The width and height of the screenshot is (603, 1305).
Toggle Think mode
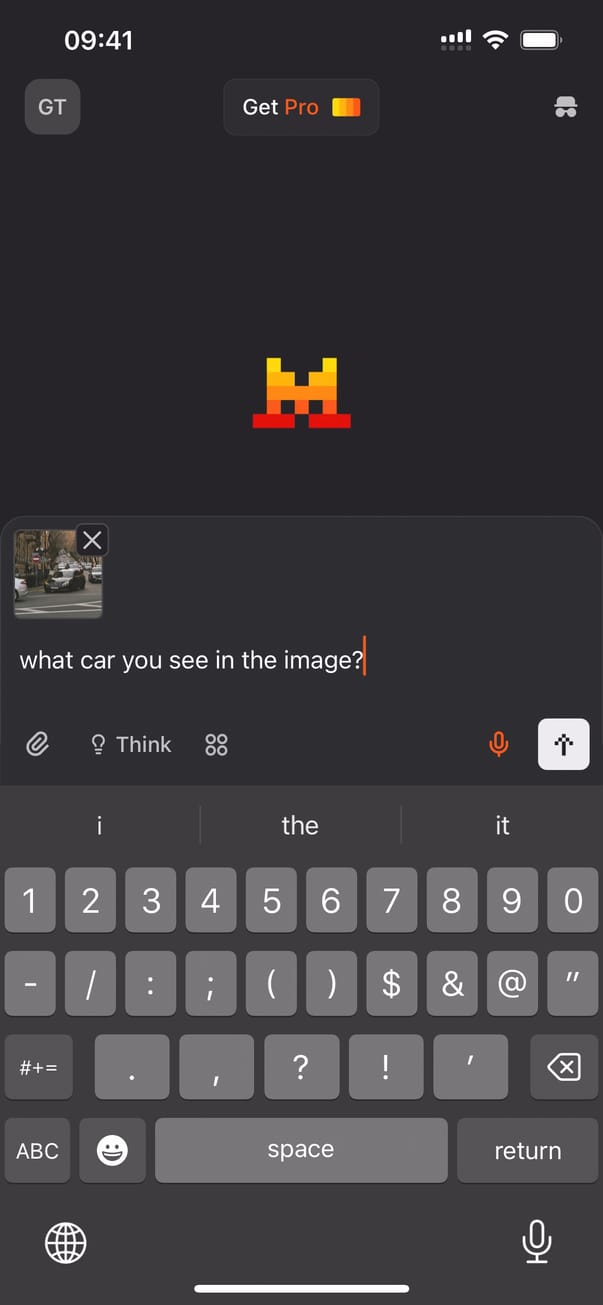[x=131, y=745]
